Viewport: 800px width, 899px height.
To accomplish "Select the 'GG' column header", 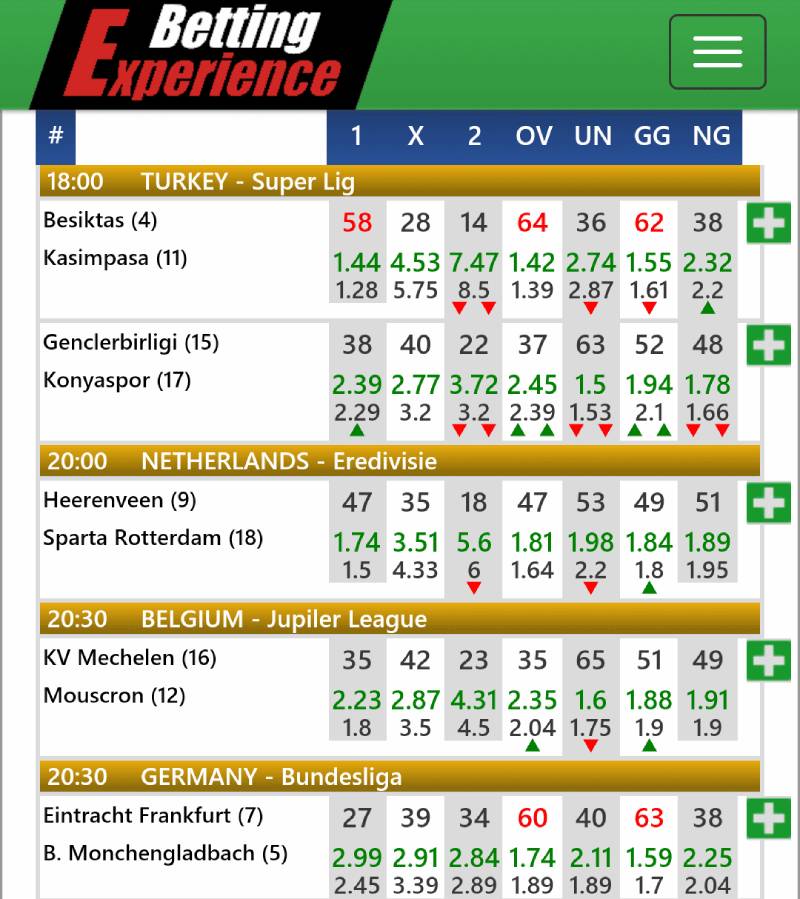I will pyautogui.click(x=650, y=137).
